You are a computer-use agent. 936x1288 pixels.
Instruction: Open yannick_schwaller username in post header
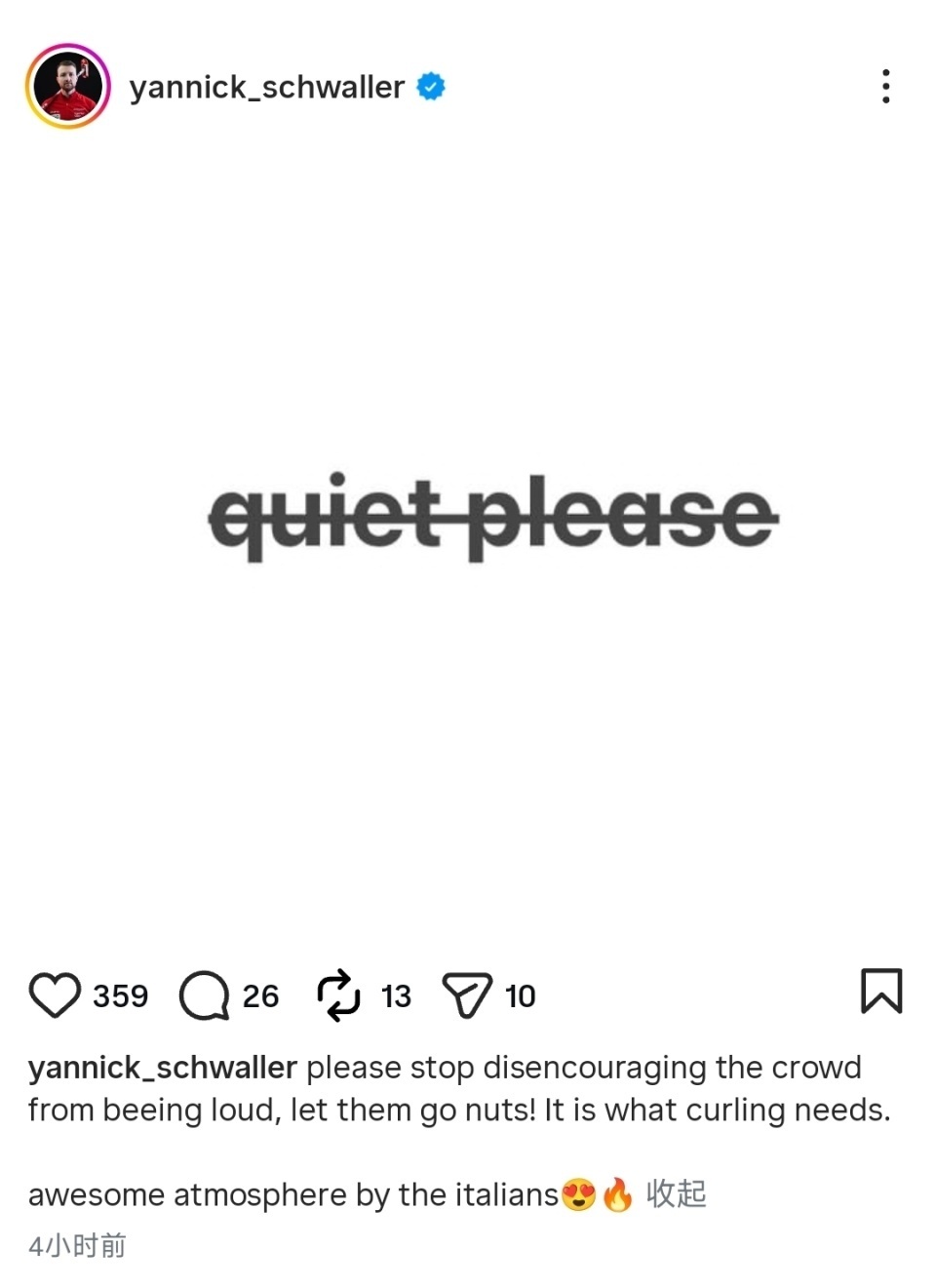point(266,88)
